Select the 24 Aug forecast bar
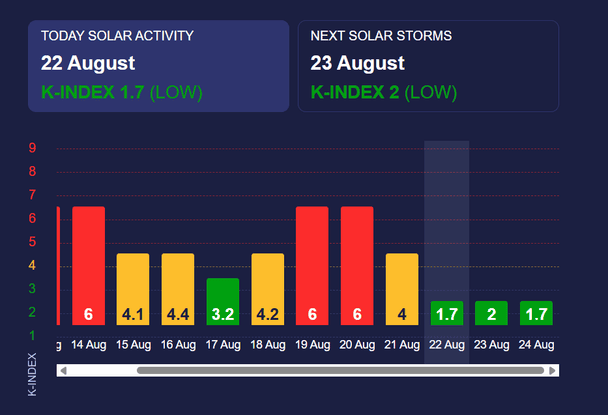 [536, 313]
